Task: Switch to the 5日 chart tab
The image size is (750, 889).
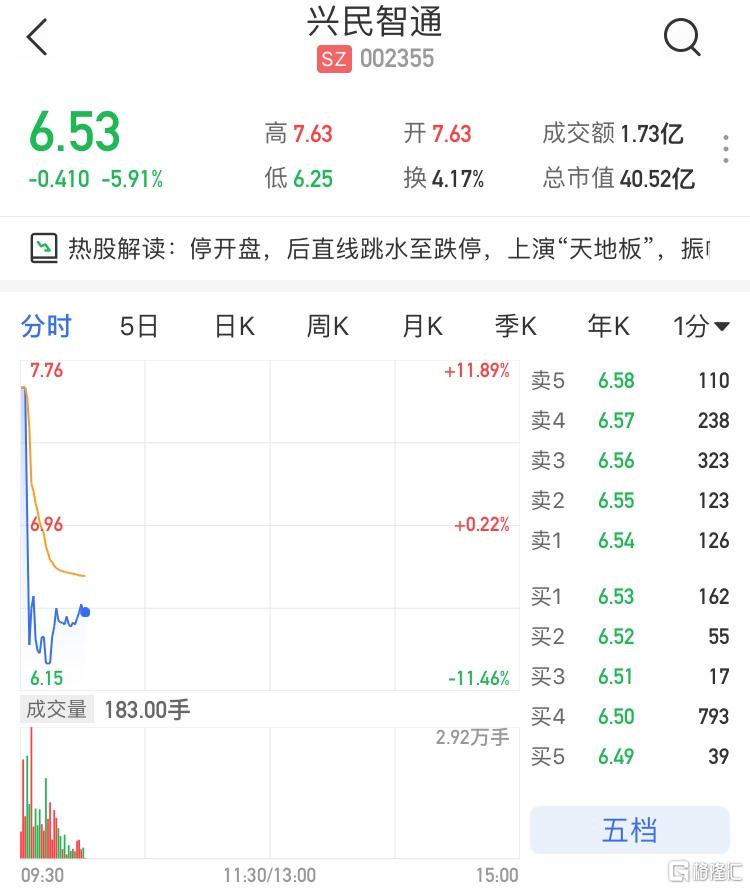Action: coord(138,326)
